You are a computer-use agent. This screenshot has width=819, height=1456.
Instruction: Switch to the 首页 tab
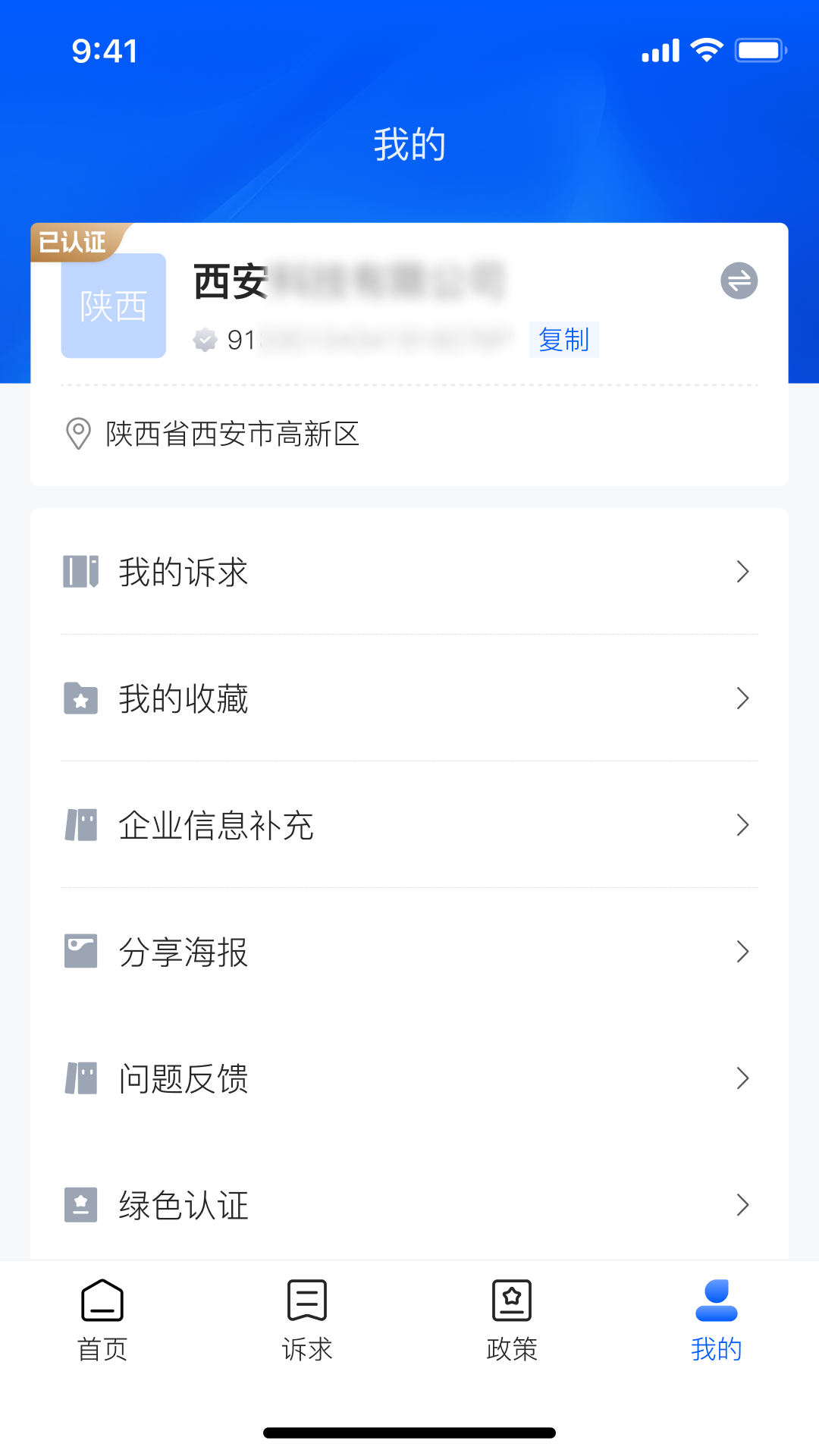coord(102,1319)
